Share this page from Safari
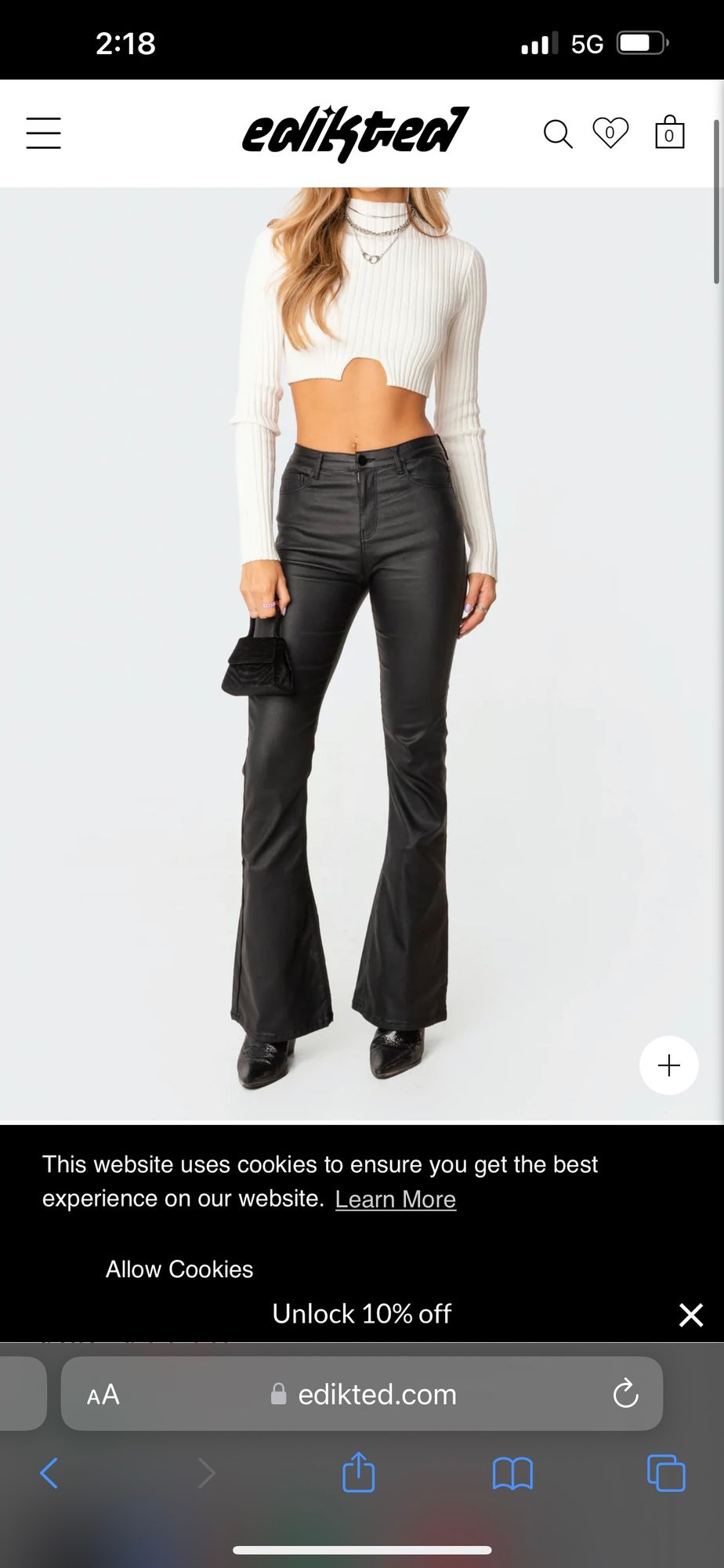 pos(359,1472)
